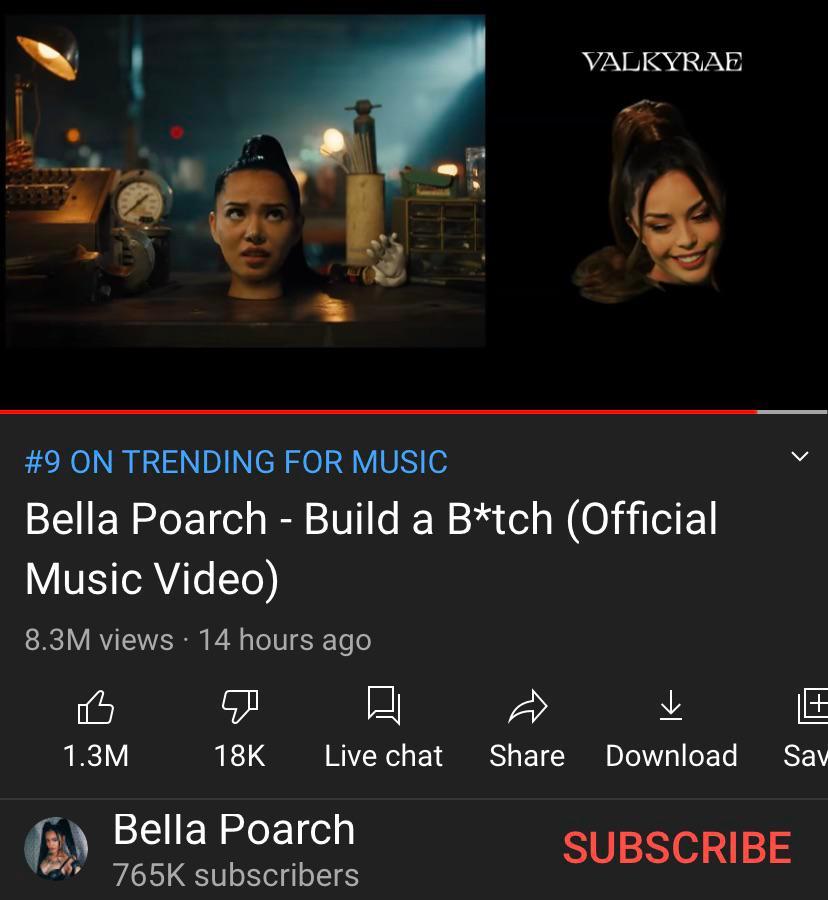Tap the video player to show playback controls

[414, 200]
